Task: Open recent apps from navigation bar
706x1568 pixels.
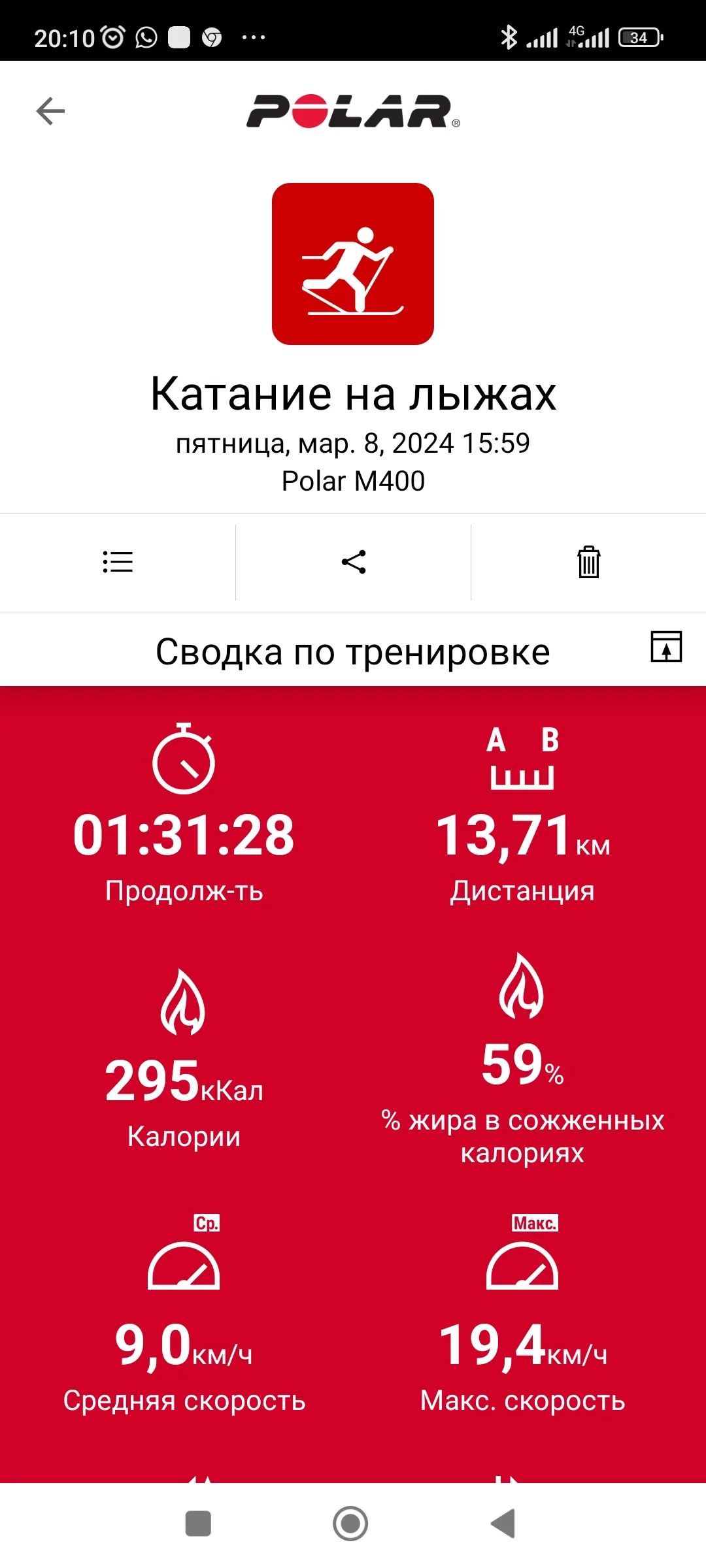Action: 198,1524
